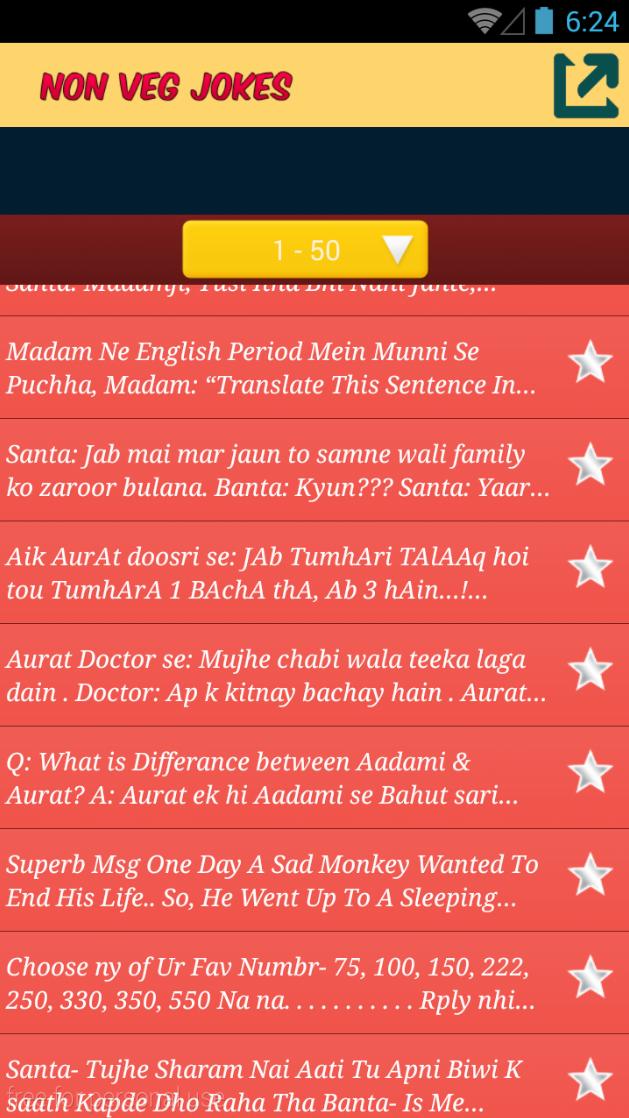Star the Madam Ne English Period joke
The image size is (629, 1118).
point(590,362)
